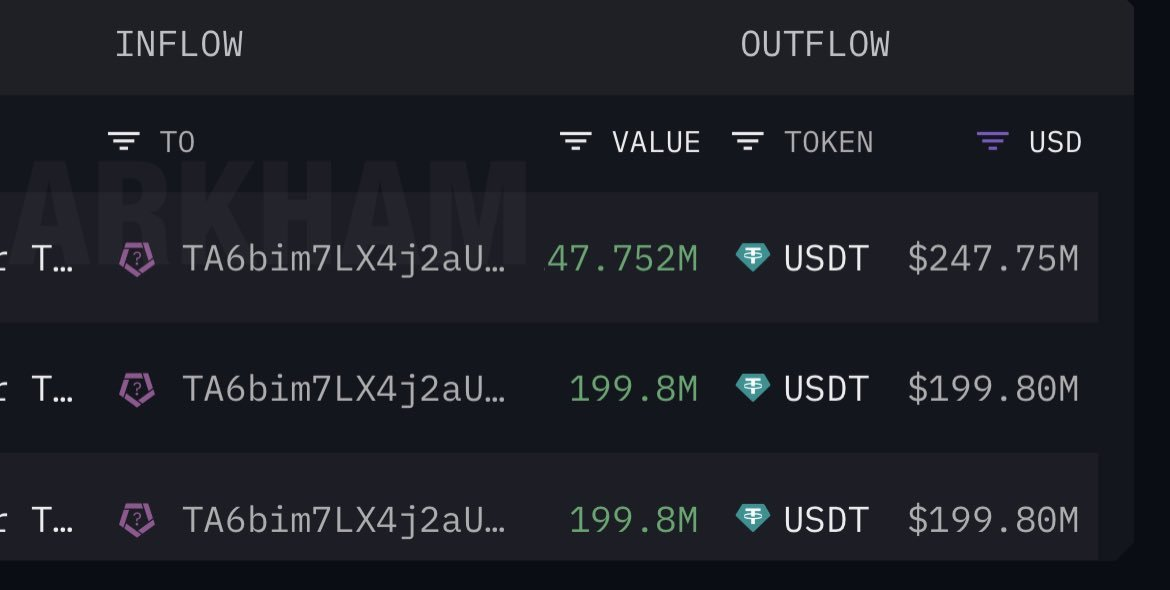
Task: Filter transfers by VALUE
Action: click(x=575, y=142)
